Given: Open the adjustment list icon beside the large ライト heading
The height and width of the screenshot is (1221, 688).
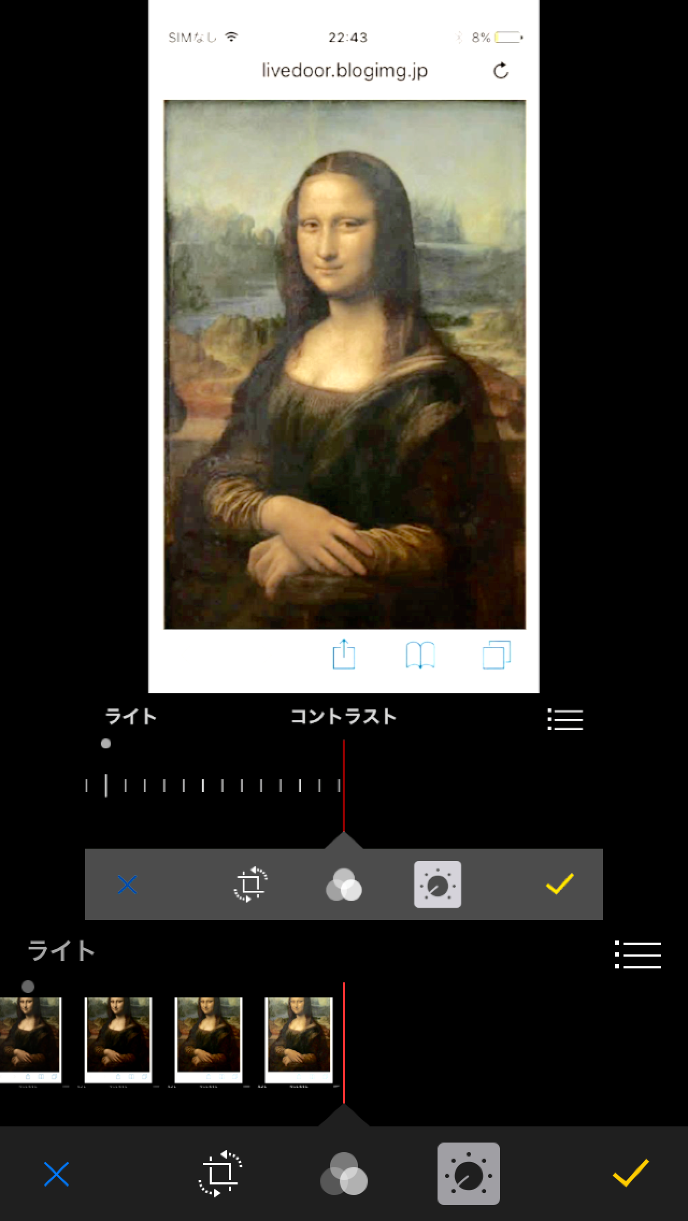Looking at the screenshot, I should click(637, 954).
